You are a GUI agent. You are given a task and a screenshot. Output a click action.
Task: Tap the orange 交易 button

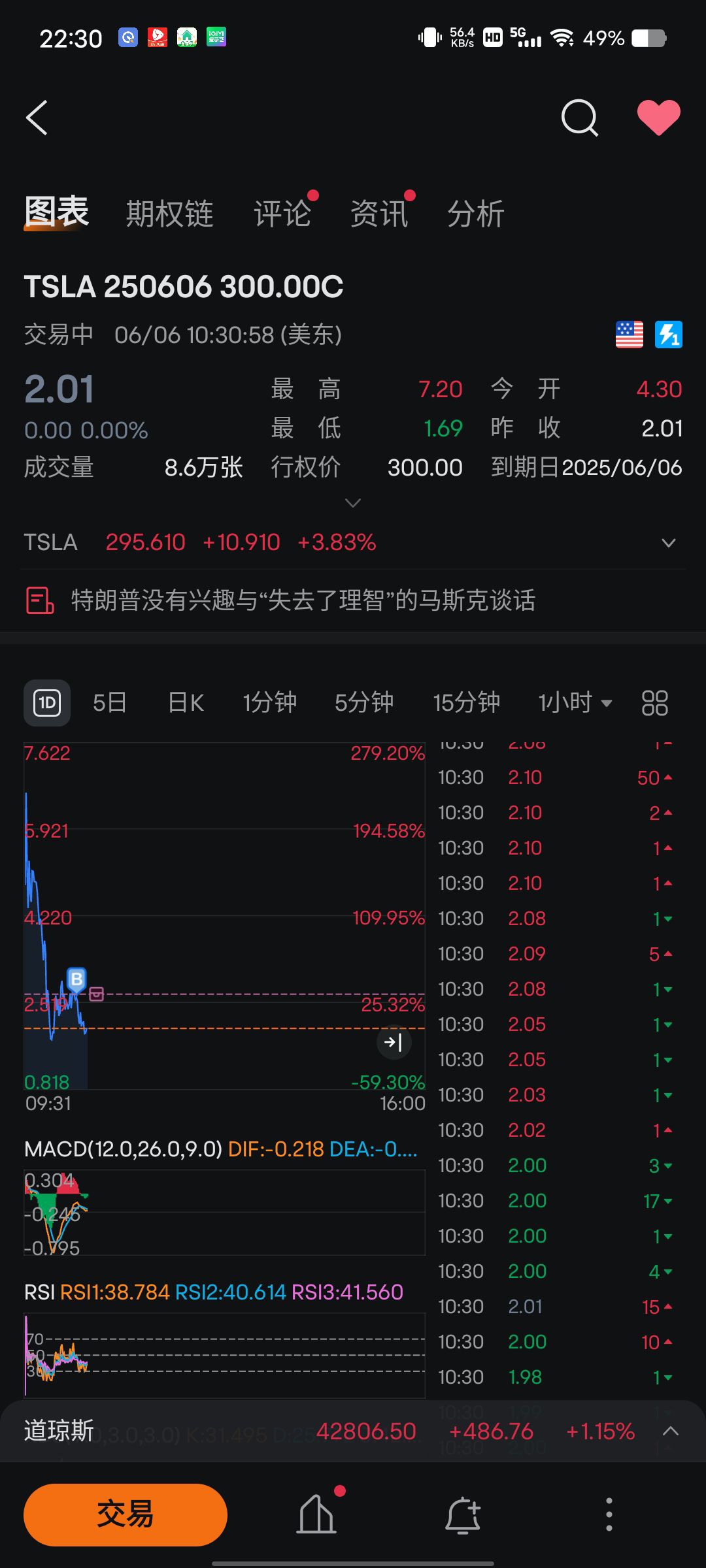tap(126, 1514)
